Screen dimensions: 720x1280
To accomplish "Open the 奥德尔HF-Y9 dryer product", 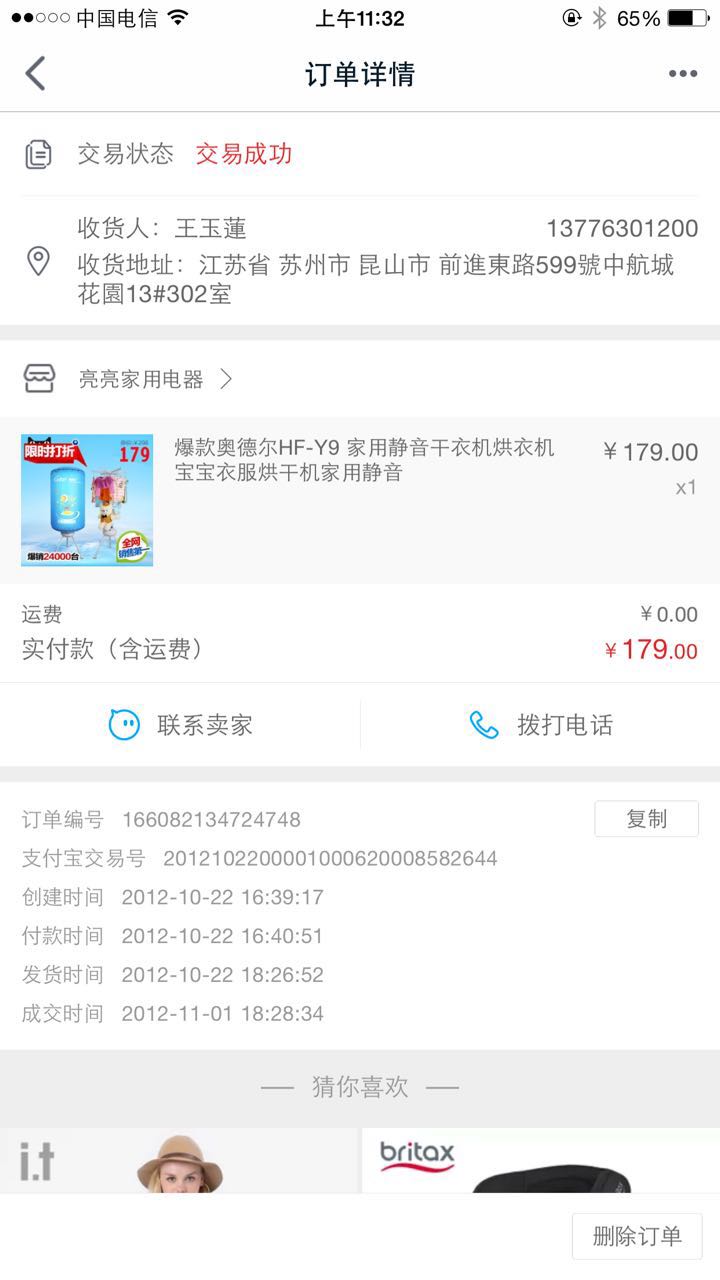I will point(360,500).
